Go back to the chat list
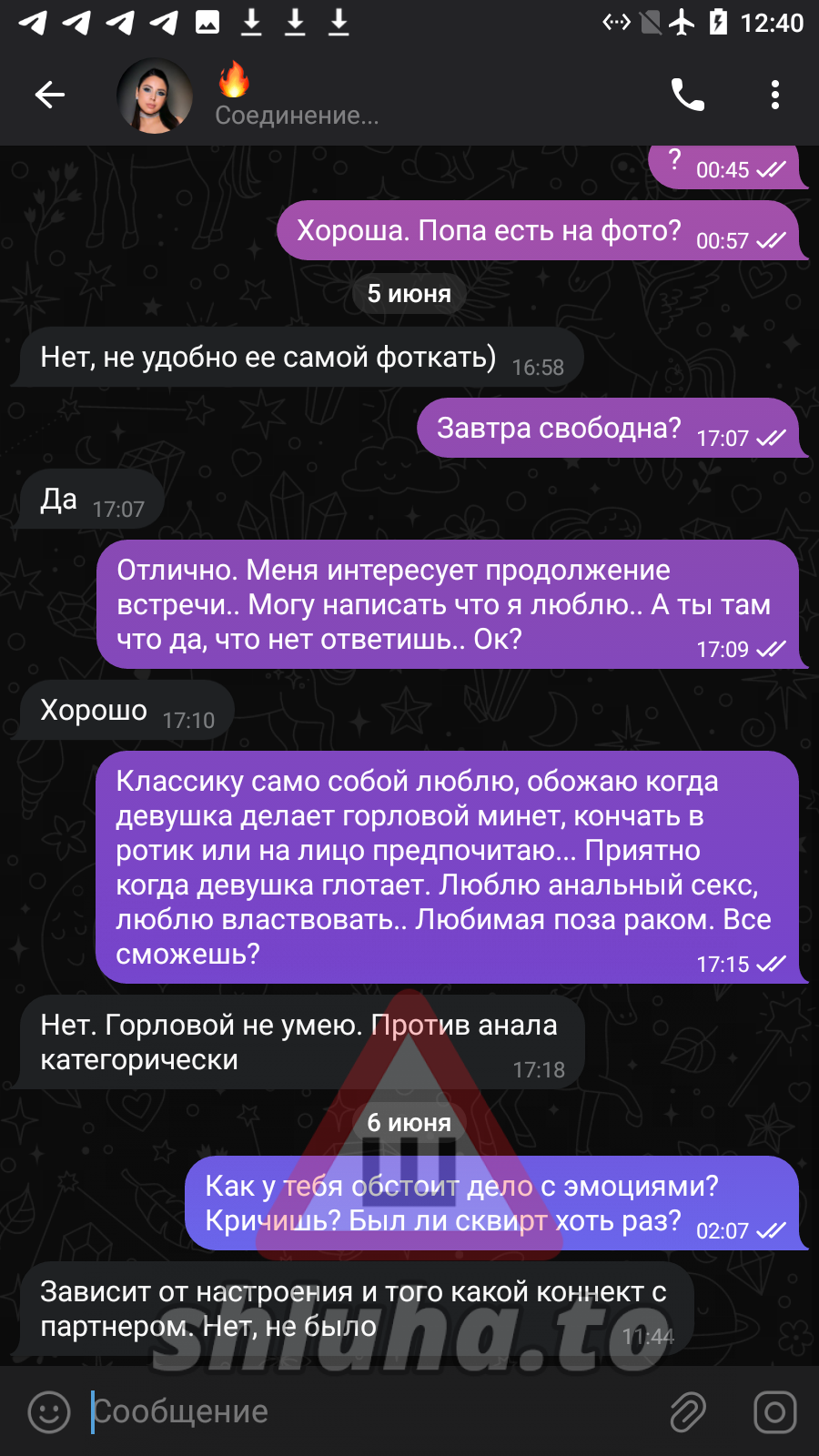The height and width of the screenshot is (1456, 819). click(x=50, y=95)
